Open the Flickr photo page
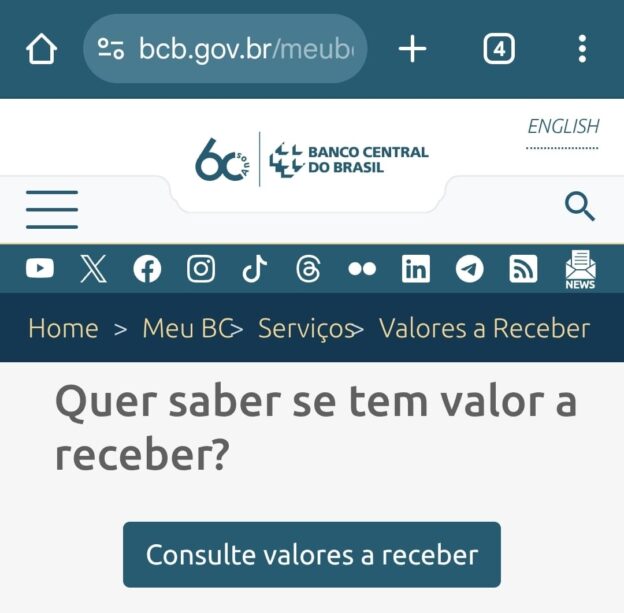This screenshot has width=624, height=613. [x=362, y=268]
